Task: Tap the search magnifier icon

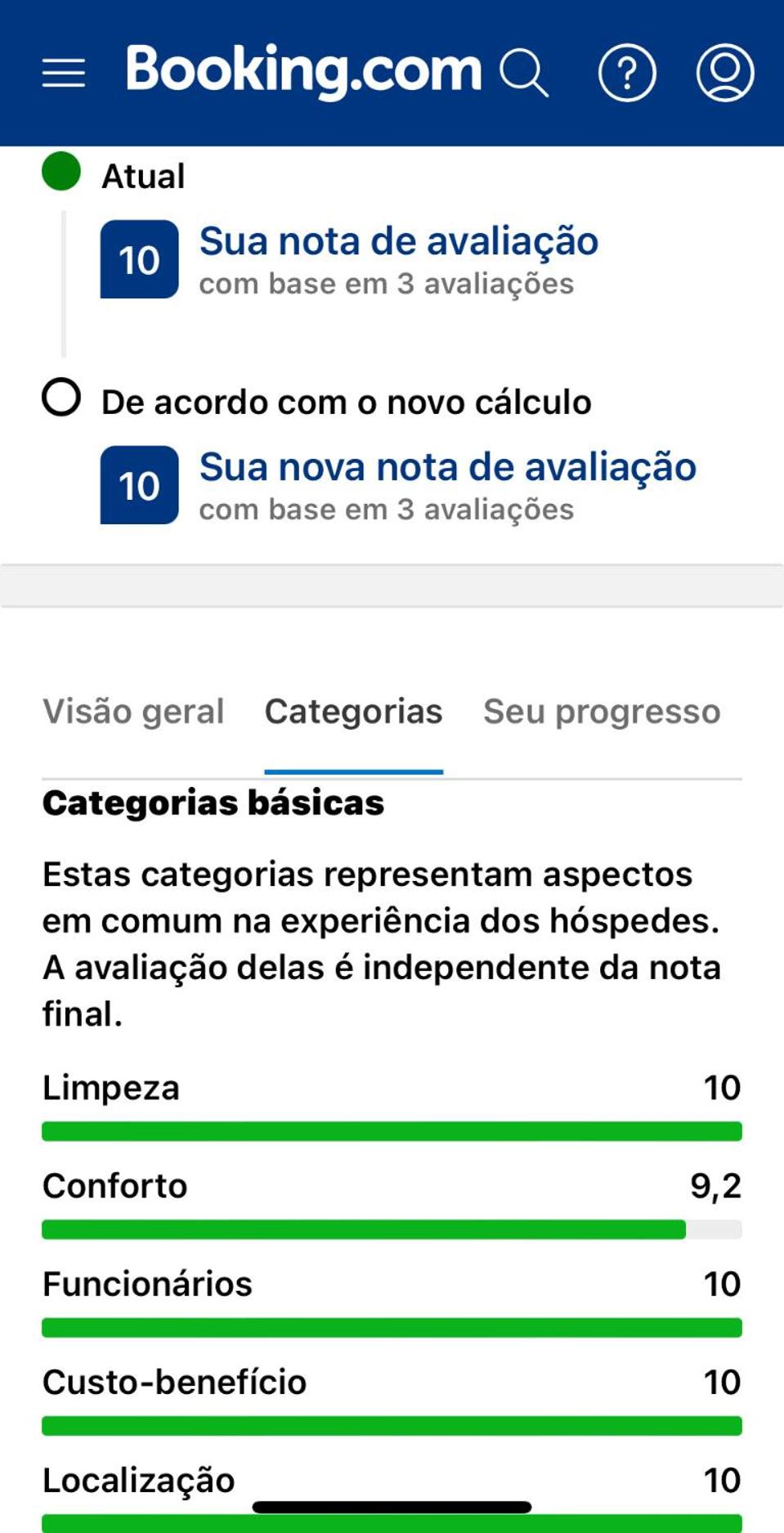Action: [x=523, y=73]
